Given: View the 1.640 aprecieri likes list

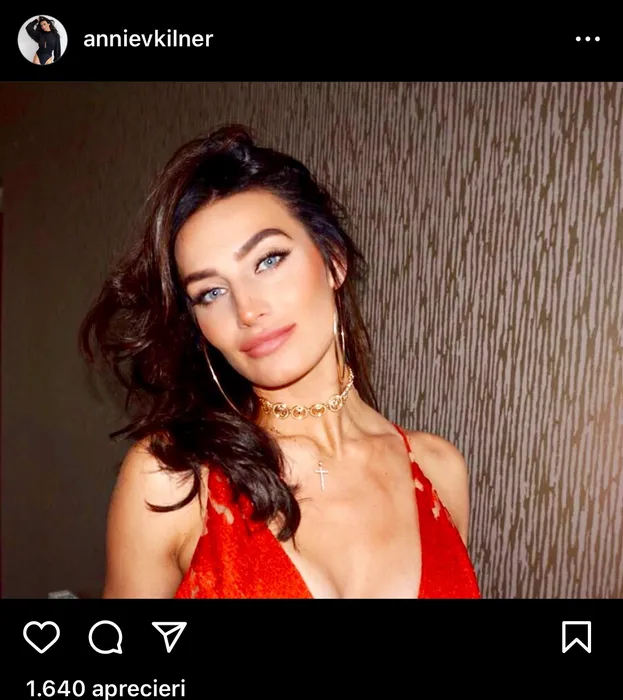Looking at the screenshot, I should [x=105, y=688].
